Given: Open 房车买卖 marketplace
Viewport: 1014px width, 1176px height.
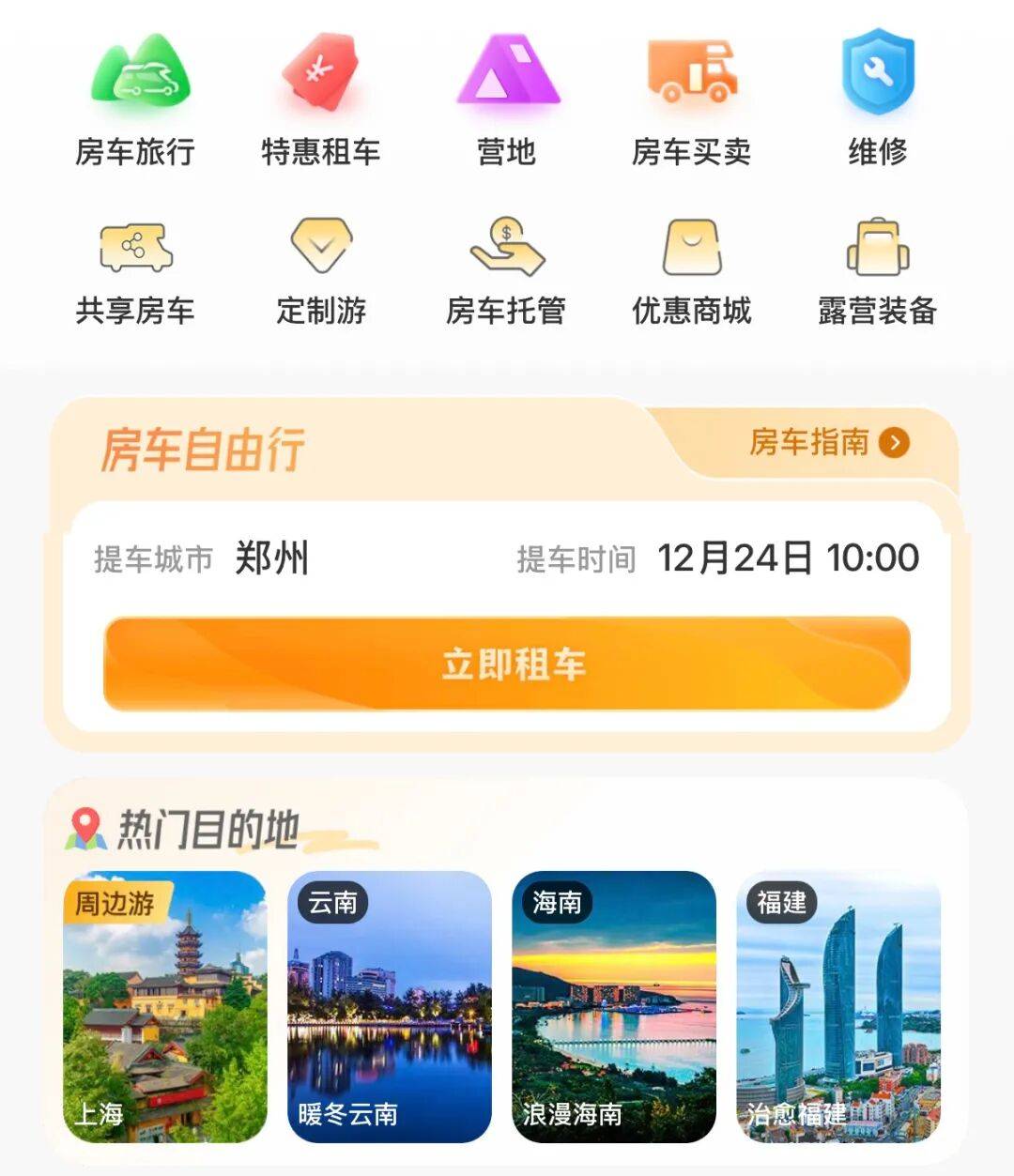Looking at the screenshot, I should [692, 99].
